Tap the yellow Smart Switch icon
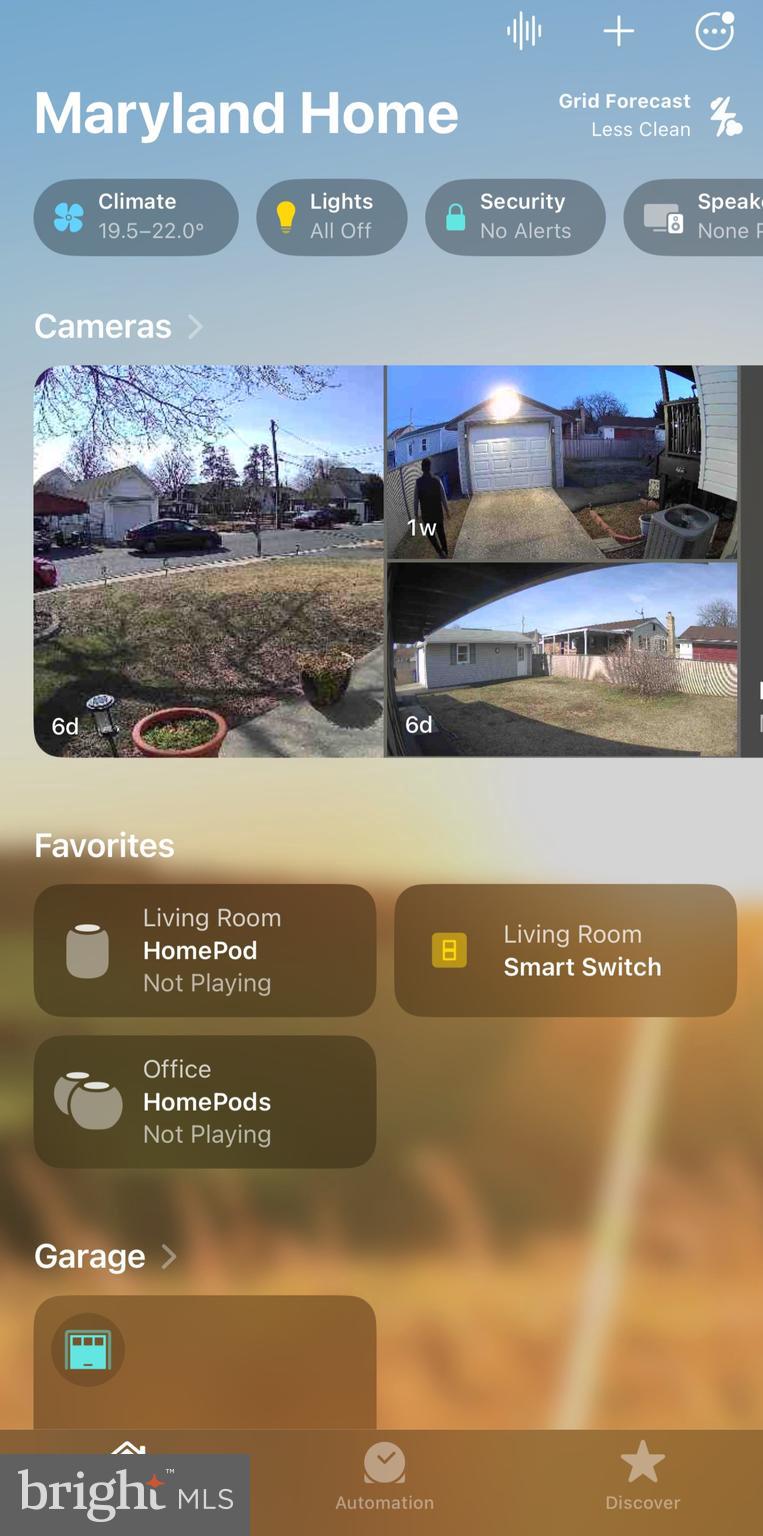Image resolution: width=763 pixels, height=1536 pixels. coord(447,949)
